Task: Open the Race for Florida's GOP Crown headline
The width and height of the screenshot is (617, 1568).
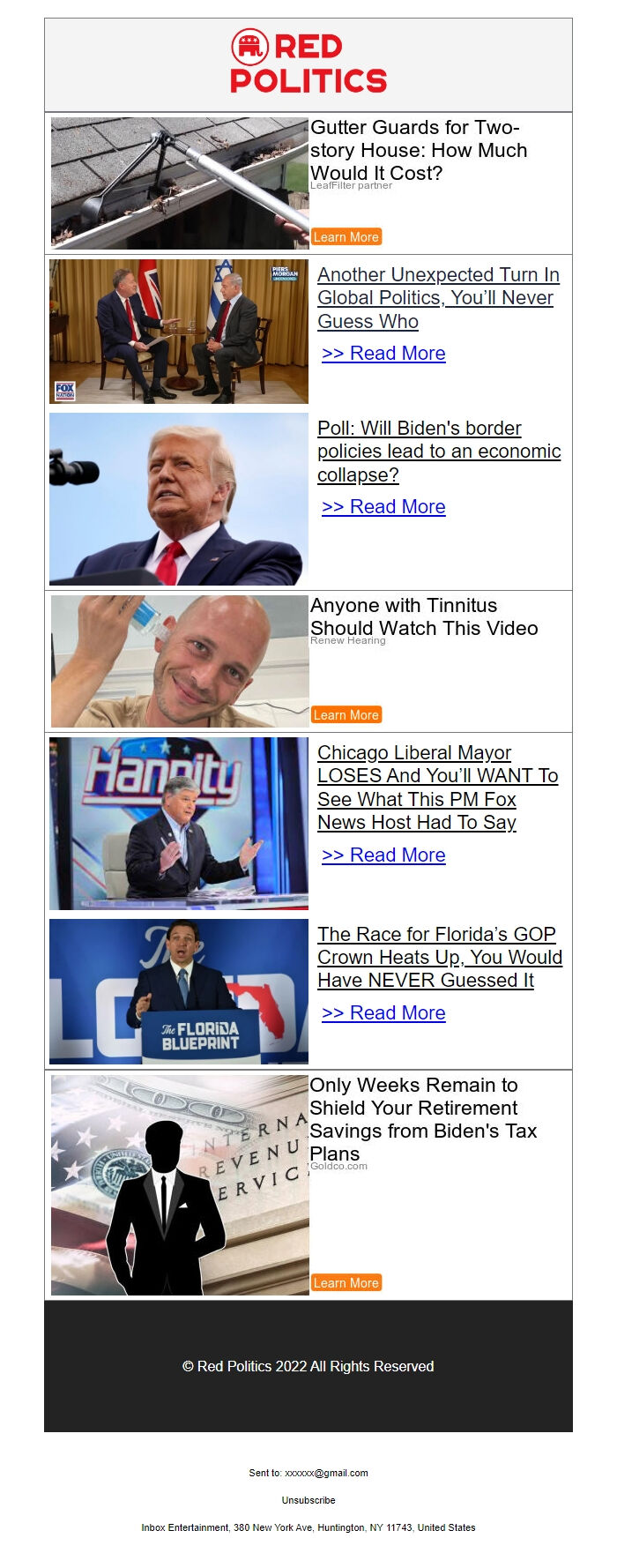Action: [x=439, y=957]
